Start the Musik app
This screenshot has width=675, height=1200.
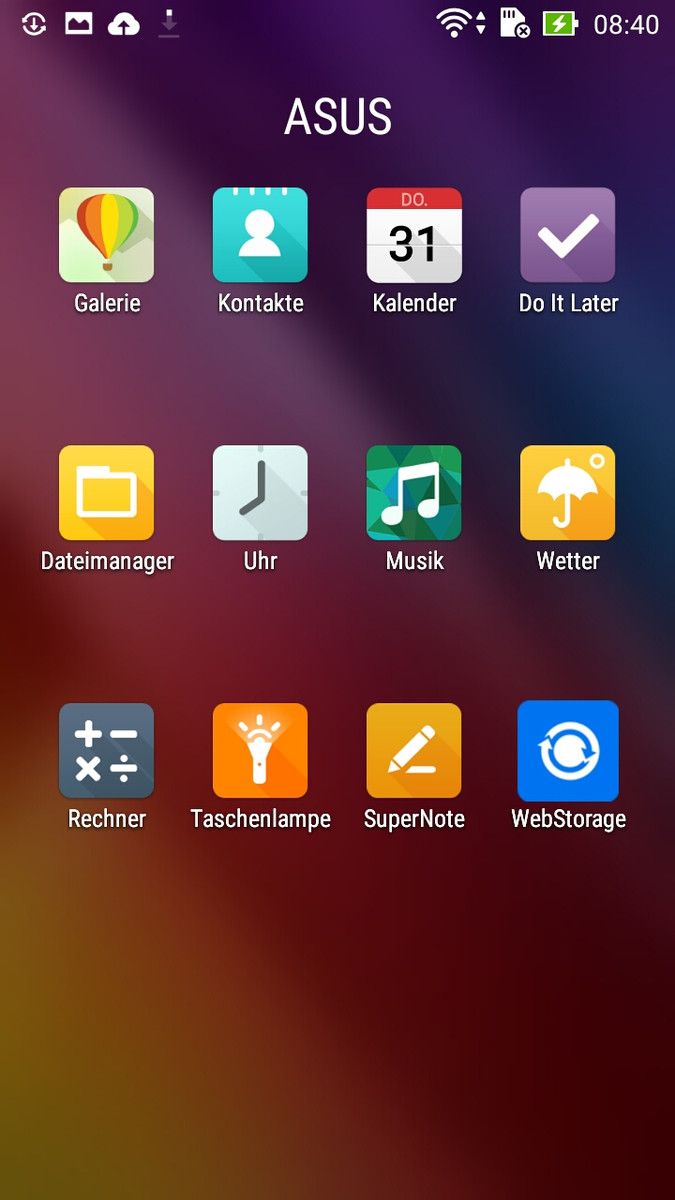[x=414, y=493]
